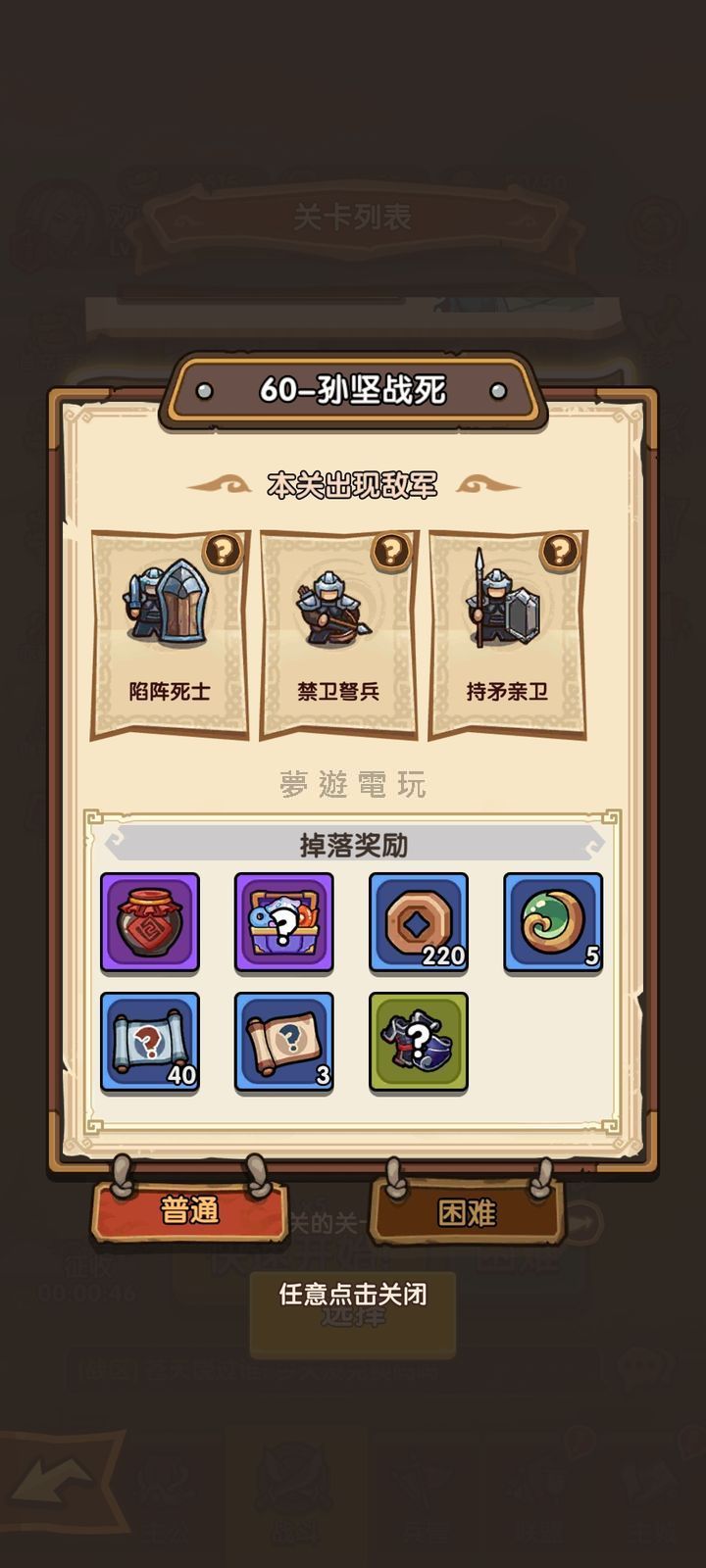Screen dimensions: 706x1568
Task: View the mystery armor reward item
Action: (x=419, y=1042)
